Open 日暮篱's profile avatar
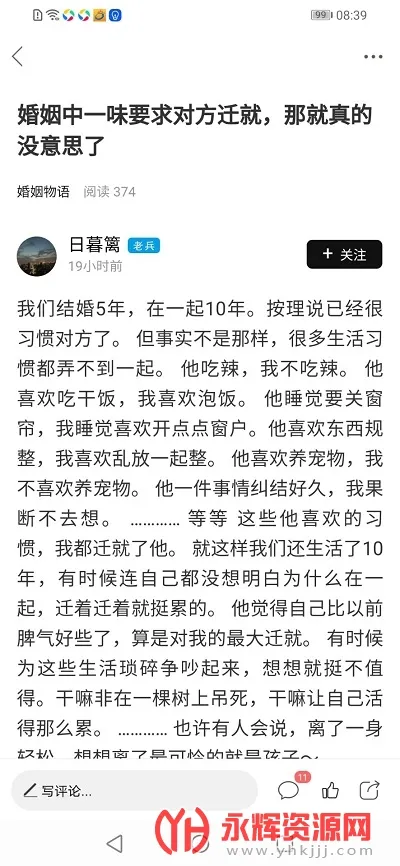This screenshot has width=400, height=866. [x=37, y=256]
